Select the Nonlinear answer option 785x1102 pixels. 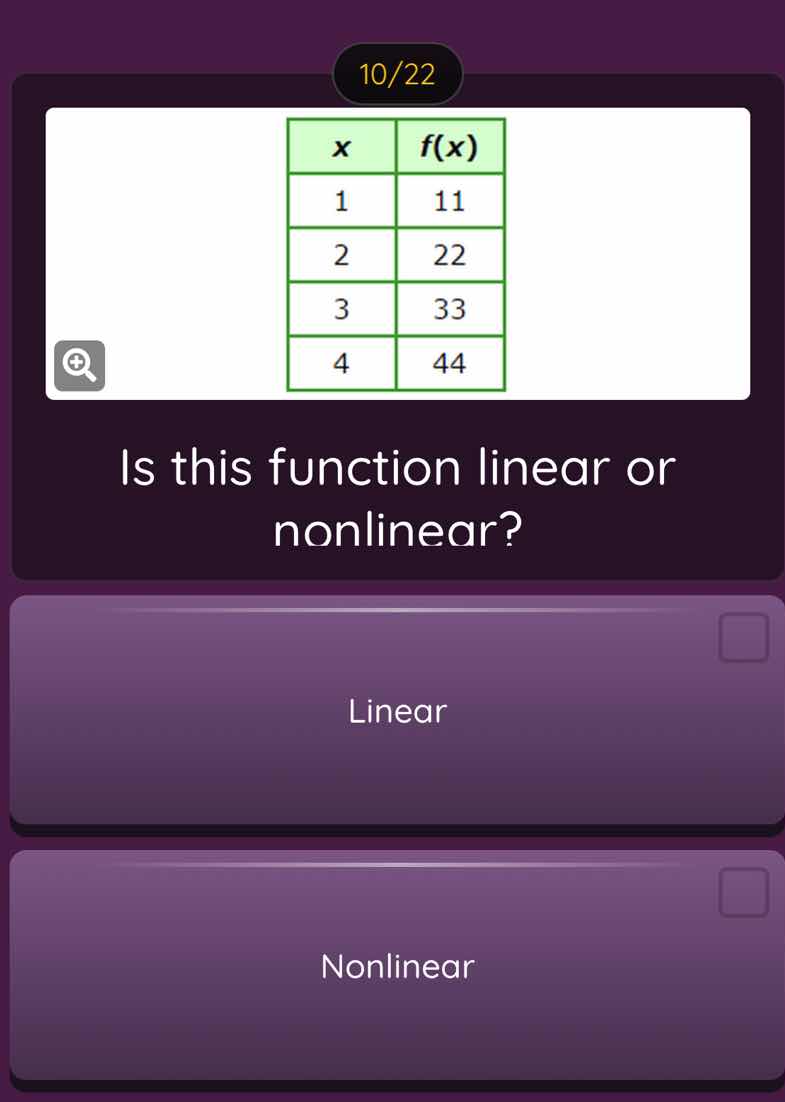(396, 966)
